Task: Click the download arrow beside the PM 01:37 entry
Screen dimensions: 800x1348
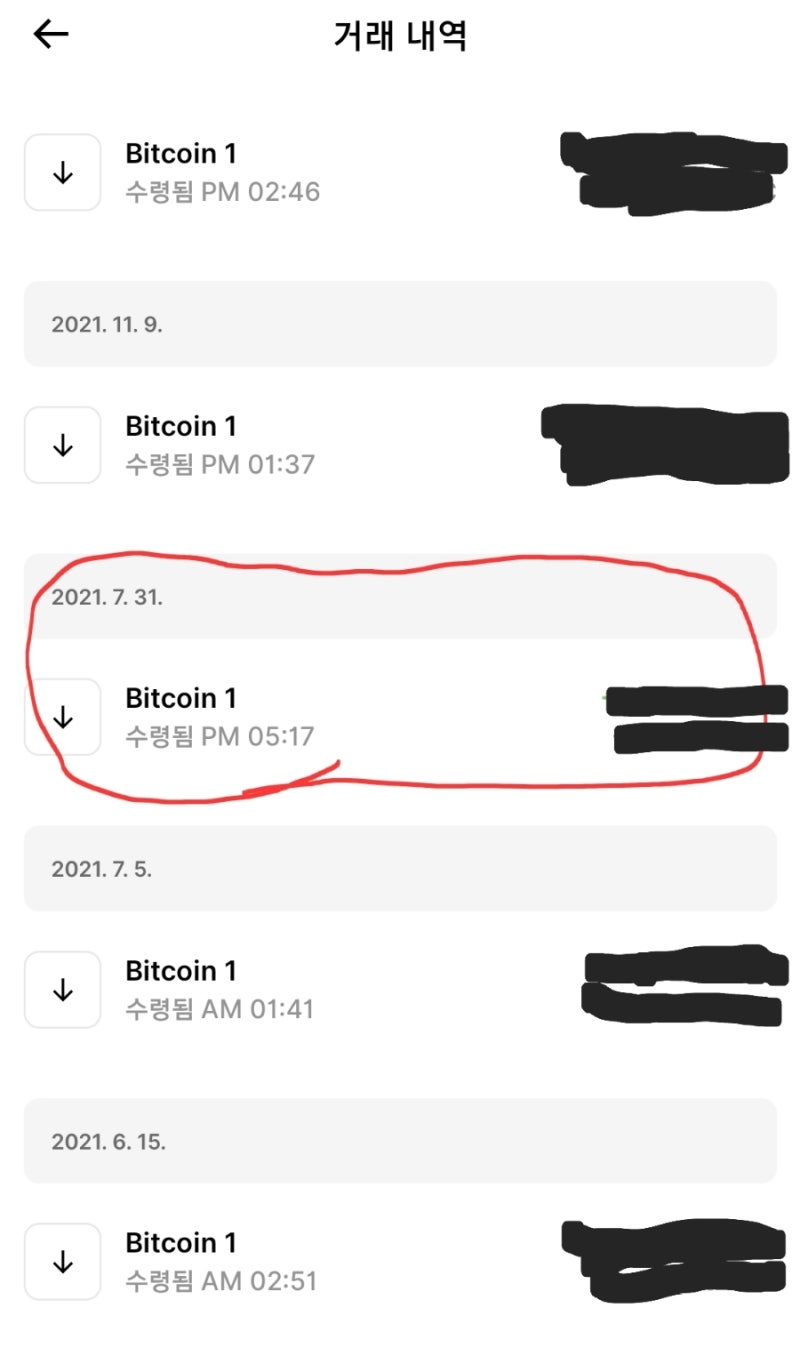Action: tap(62, 444)
